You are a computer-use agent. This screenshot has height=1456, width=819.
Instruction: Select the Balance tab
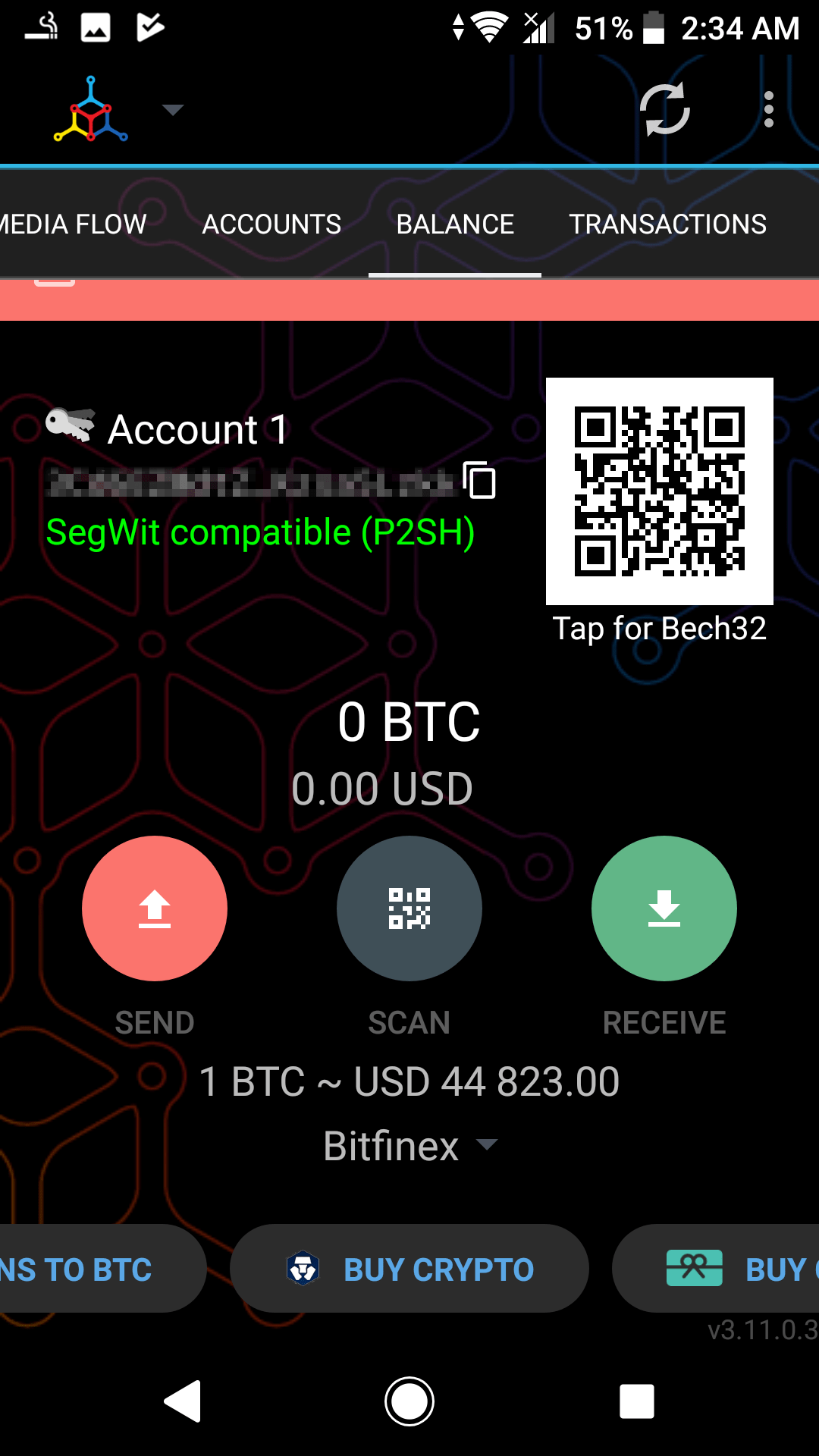point(455,224)
